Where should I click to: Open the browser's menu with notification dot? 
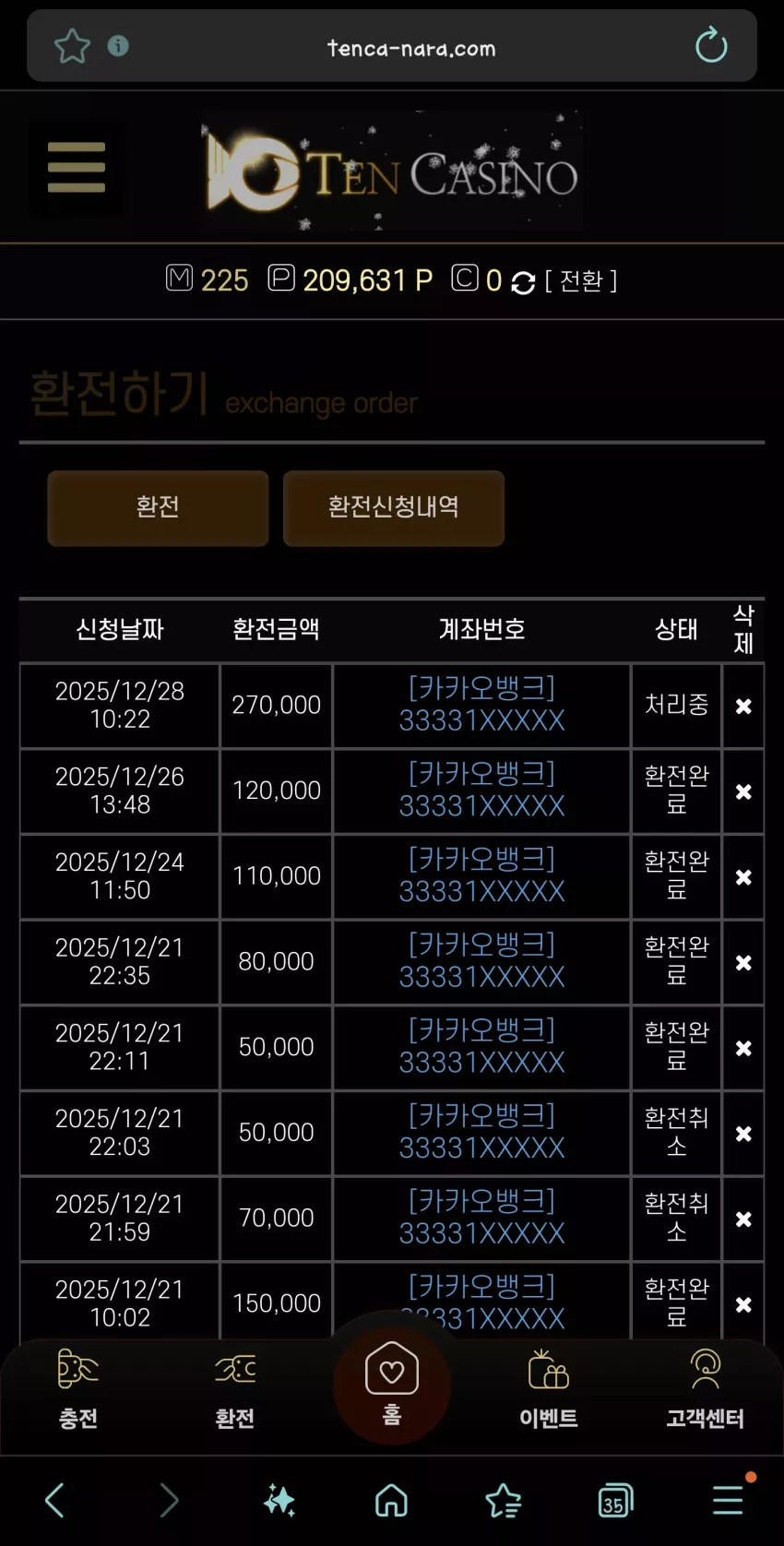pyautogui.click(x=729, y=1499)
